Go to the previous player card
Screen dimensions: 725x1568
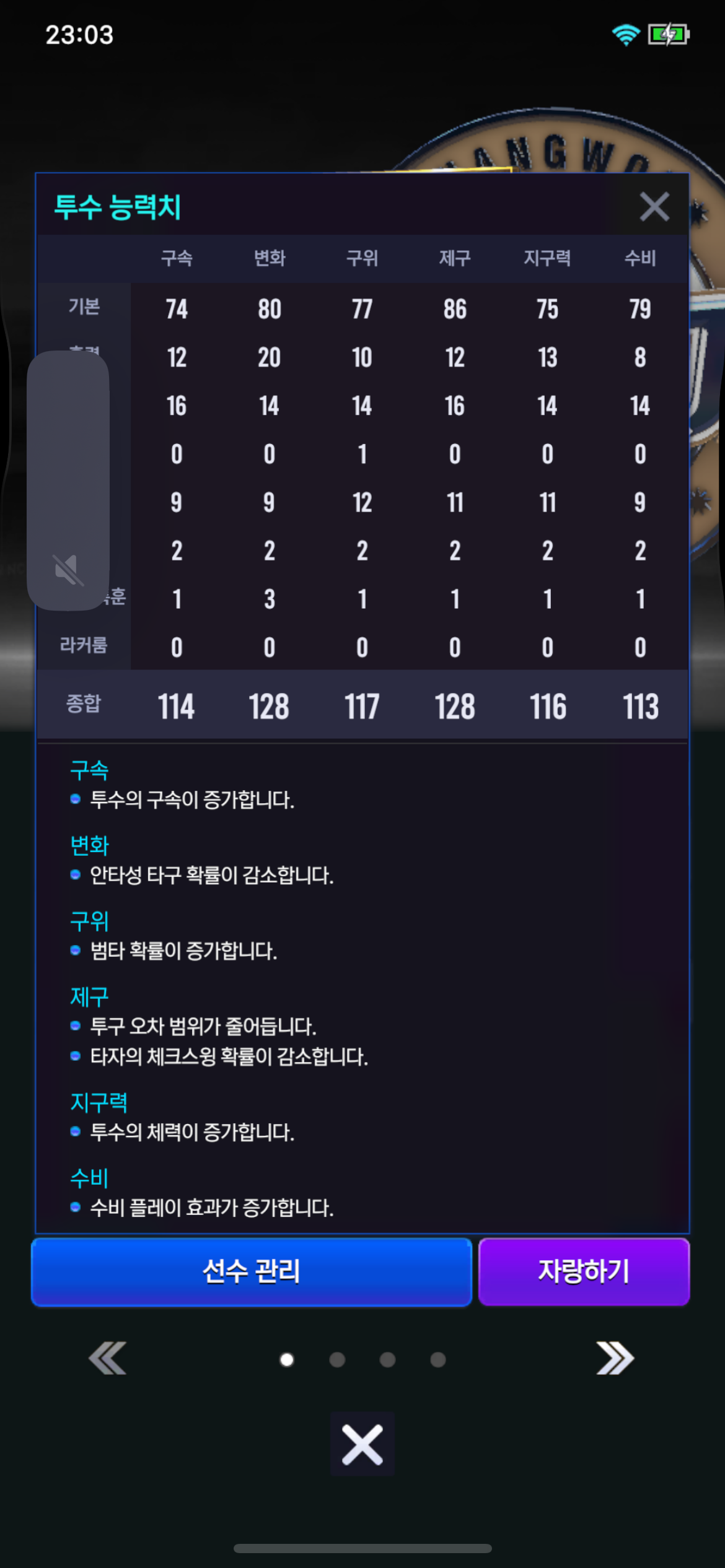point(107,1359)
